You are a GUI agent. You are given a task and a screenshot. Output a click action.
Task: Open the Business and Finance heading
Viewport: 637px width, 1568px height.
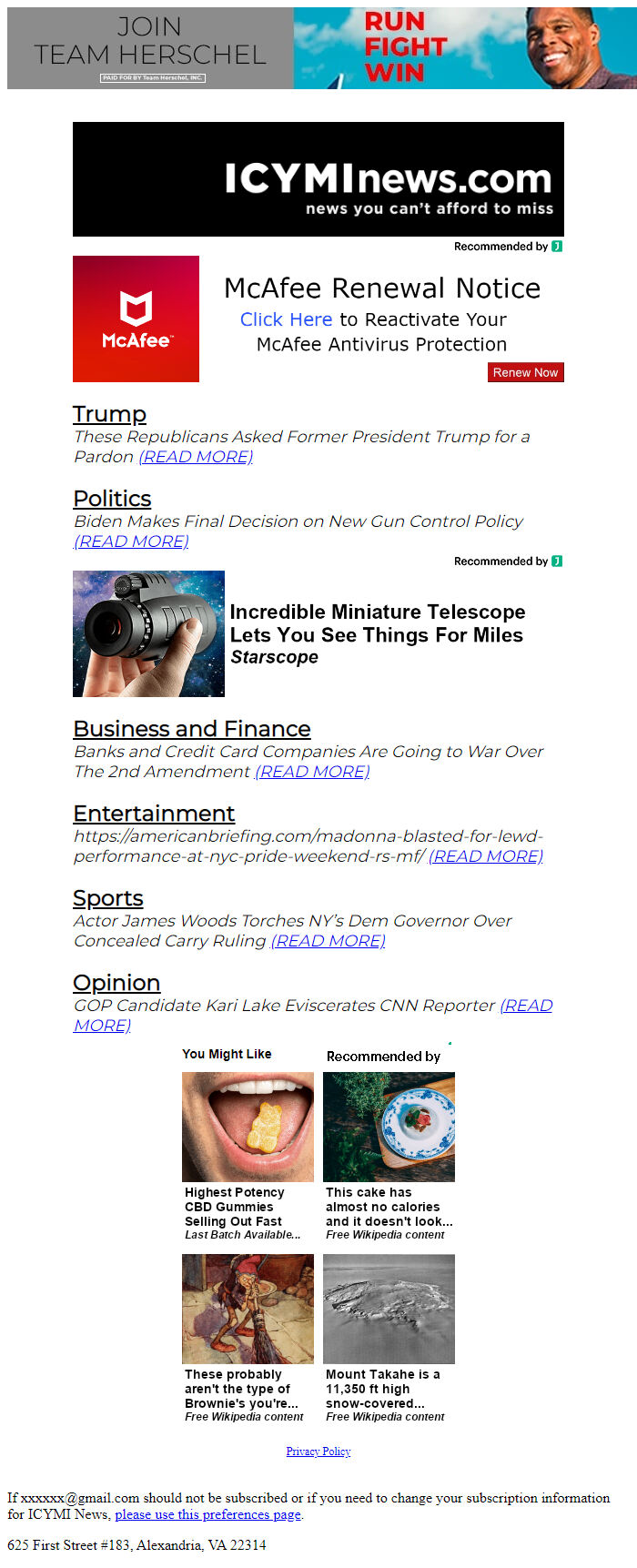(x=192, y=729)
